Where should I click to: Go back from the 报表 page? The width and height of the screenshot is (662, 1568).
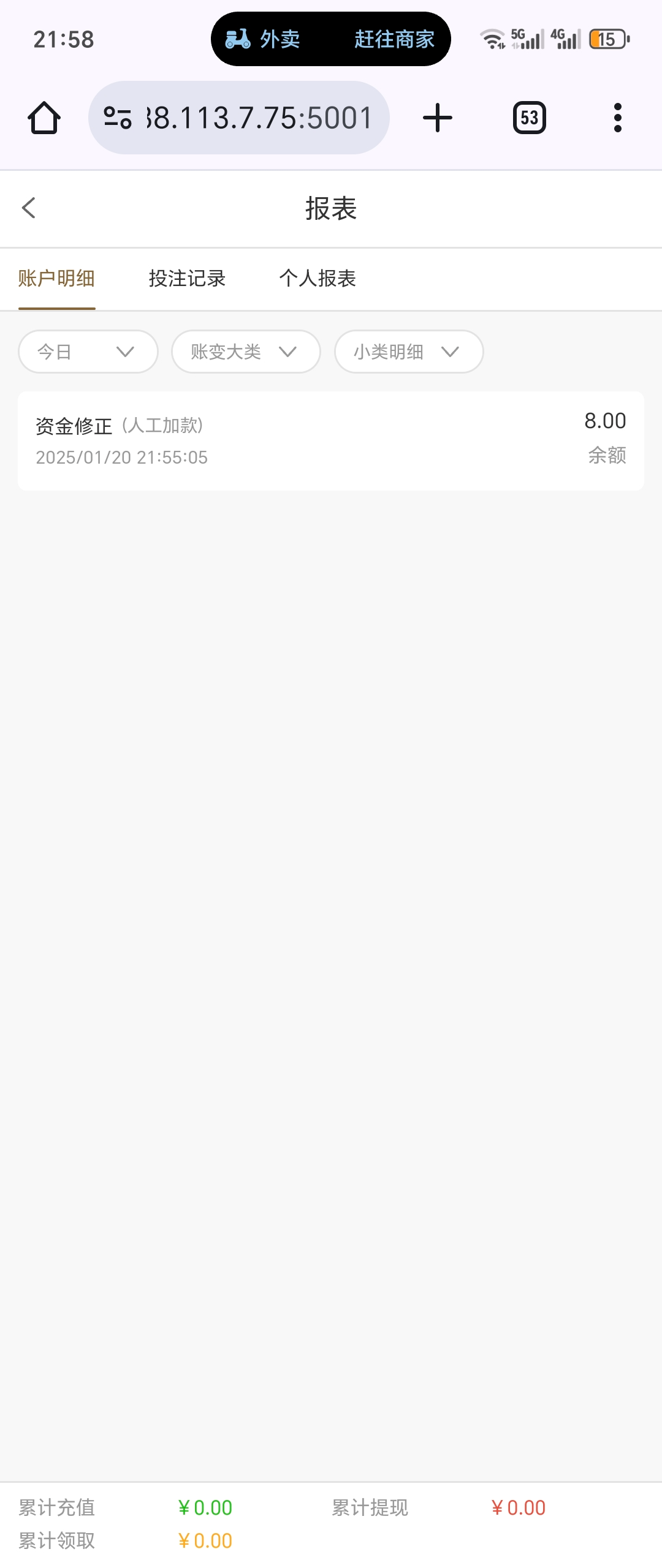[29, 208]
